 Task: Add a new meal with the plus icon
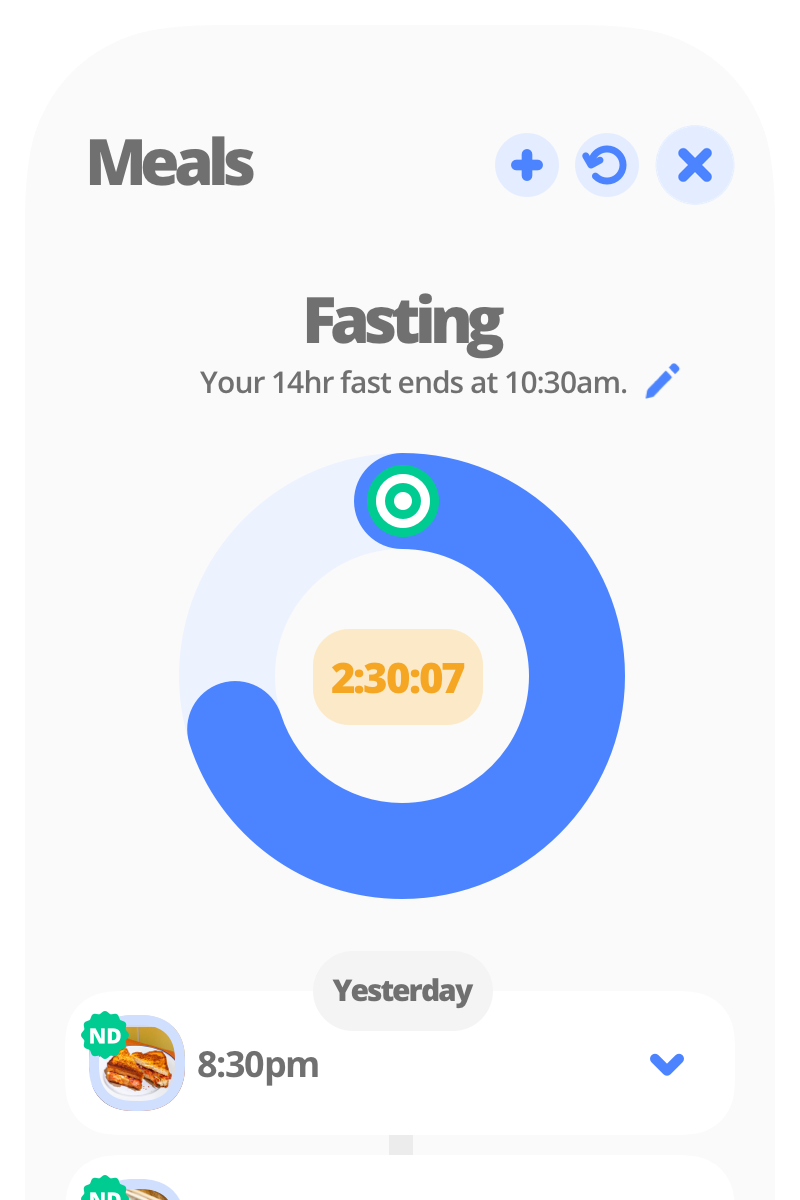click(526, 165)
